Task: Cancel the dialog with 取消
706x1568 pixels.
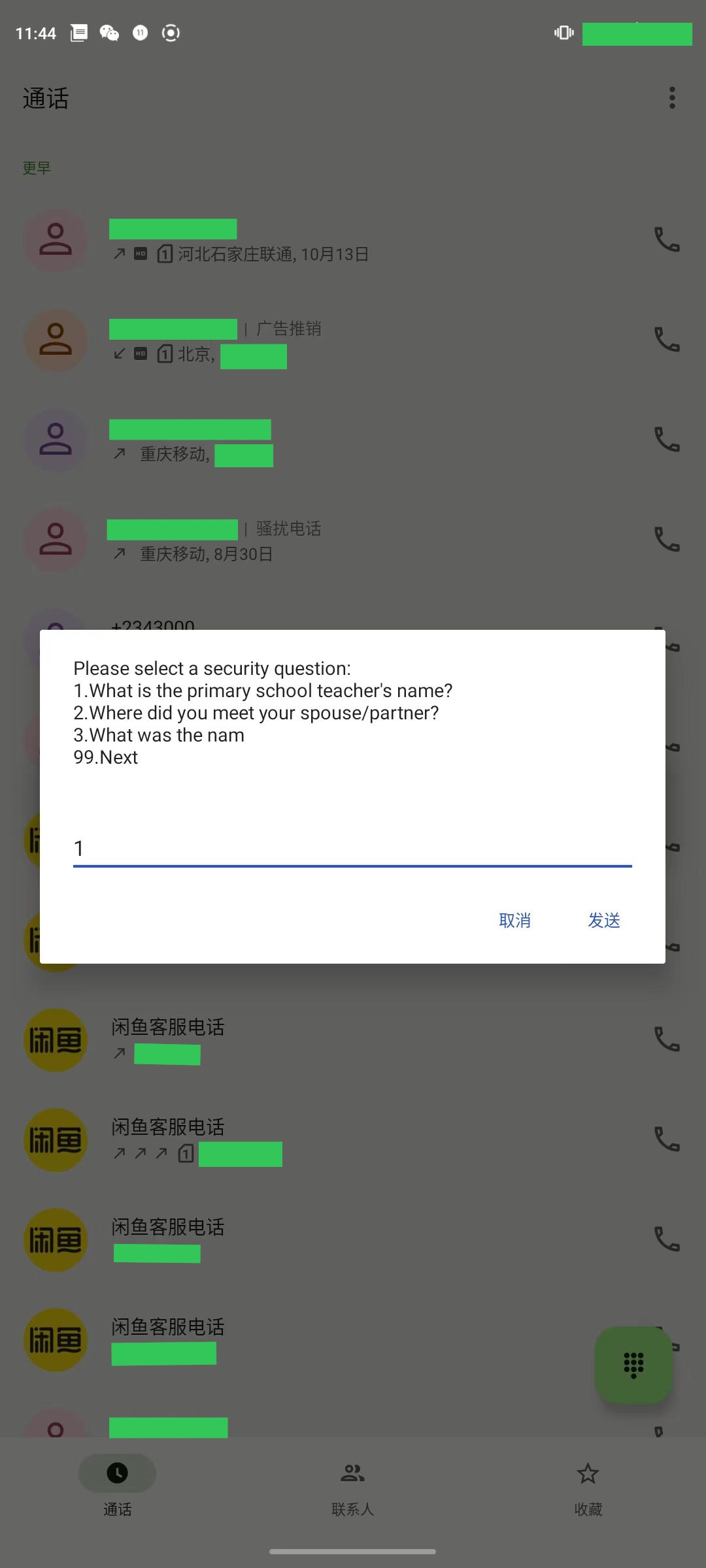Action: [514, 920]
